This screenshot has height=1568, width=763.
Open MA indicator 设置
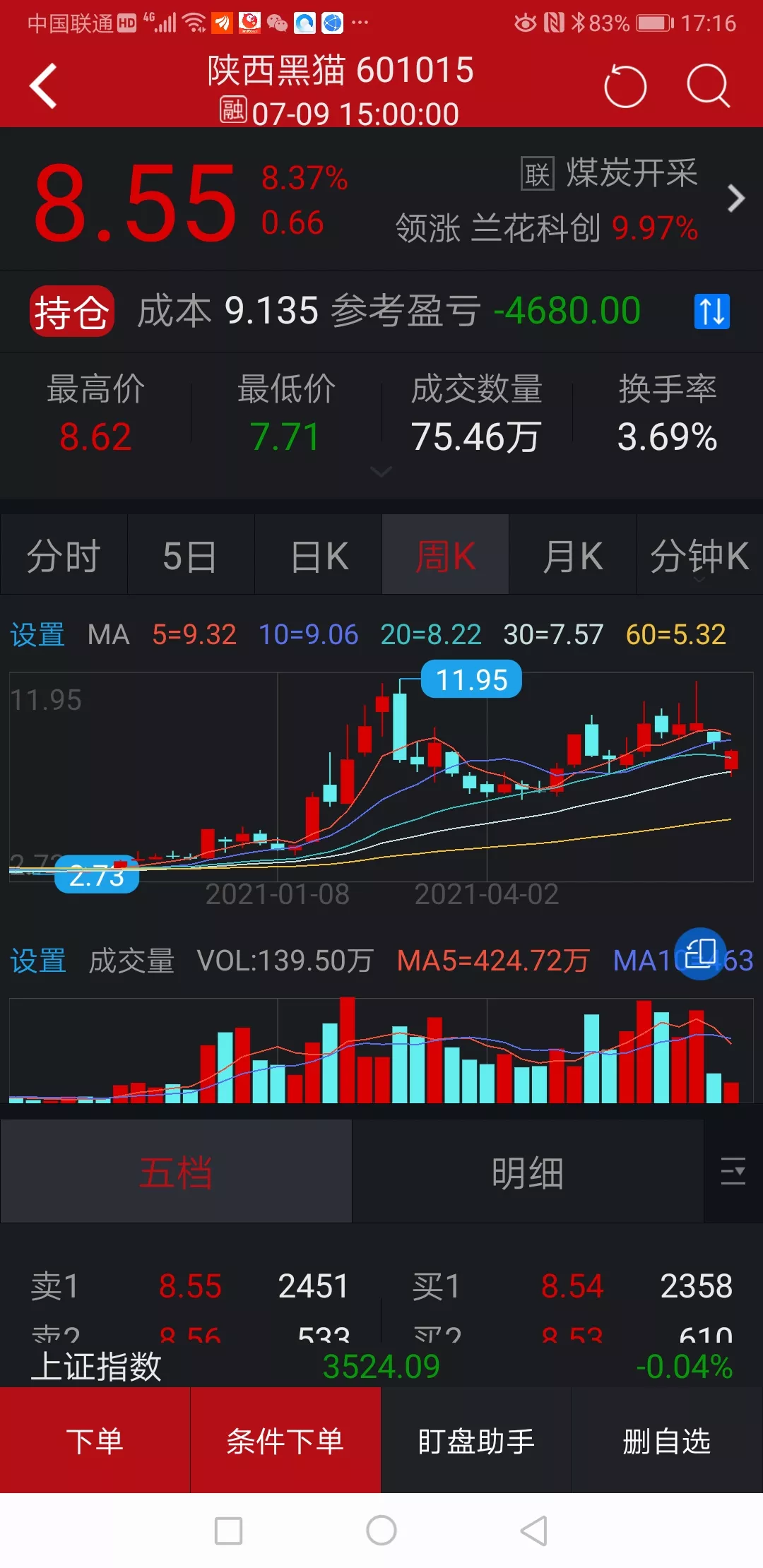[38, 634]
